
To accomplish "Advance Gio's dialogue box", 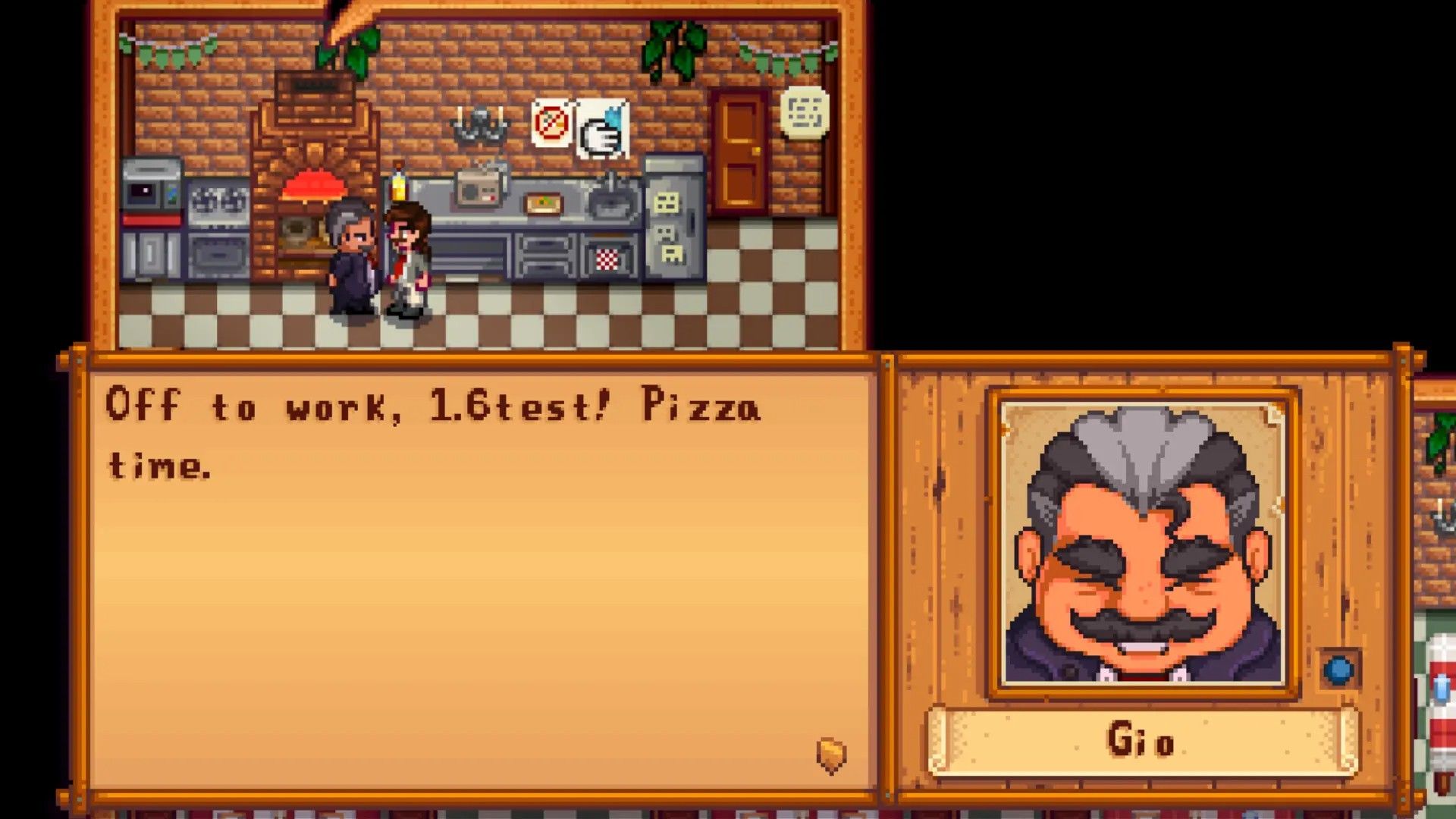I will point(831,755).
